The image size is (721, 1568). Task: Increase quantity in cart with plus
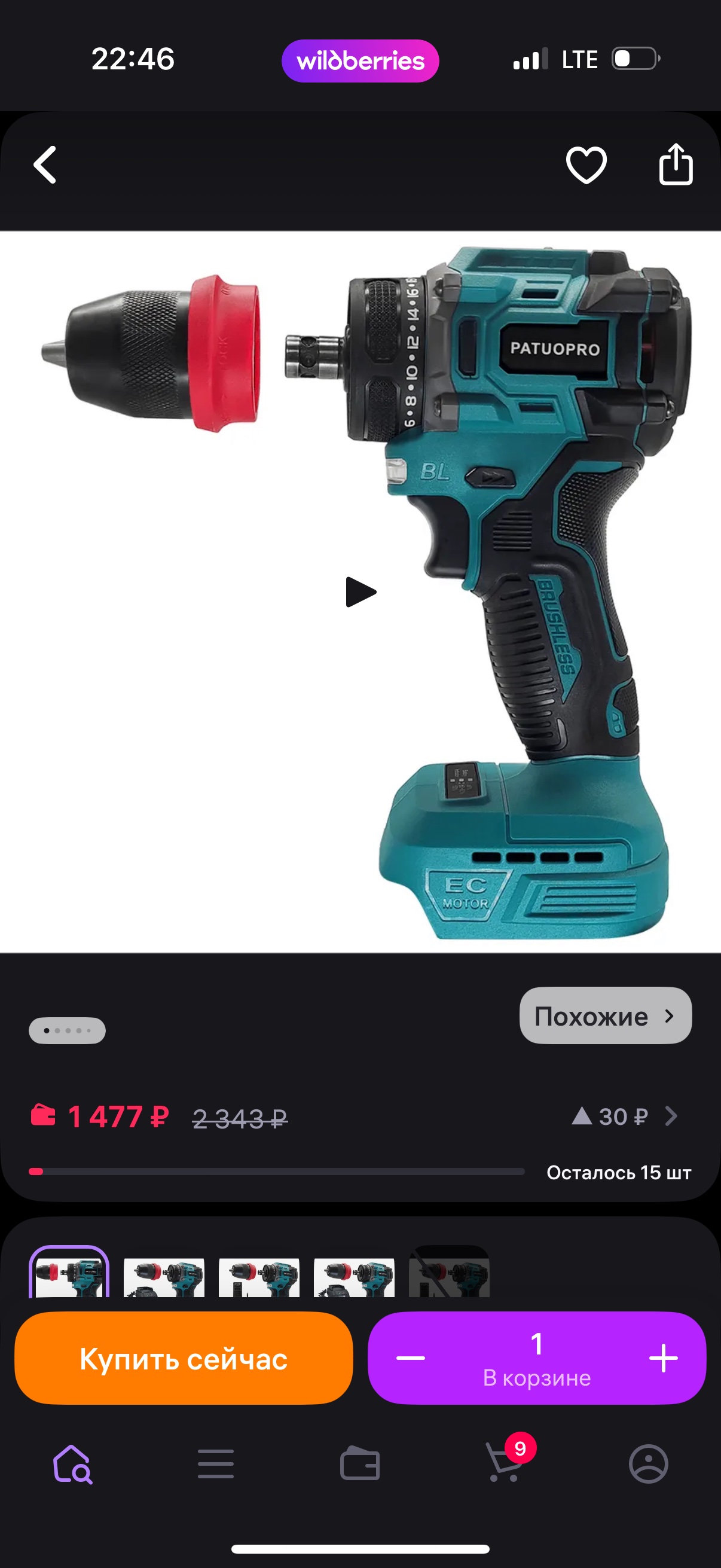663,1358
